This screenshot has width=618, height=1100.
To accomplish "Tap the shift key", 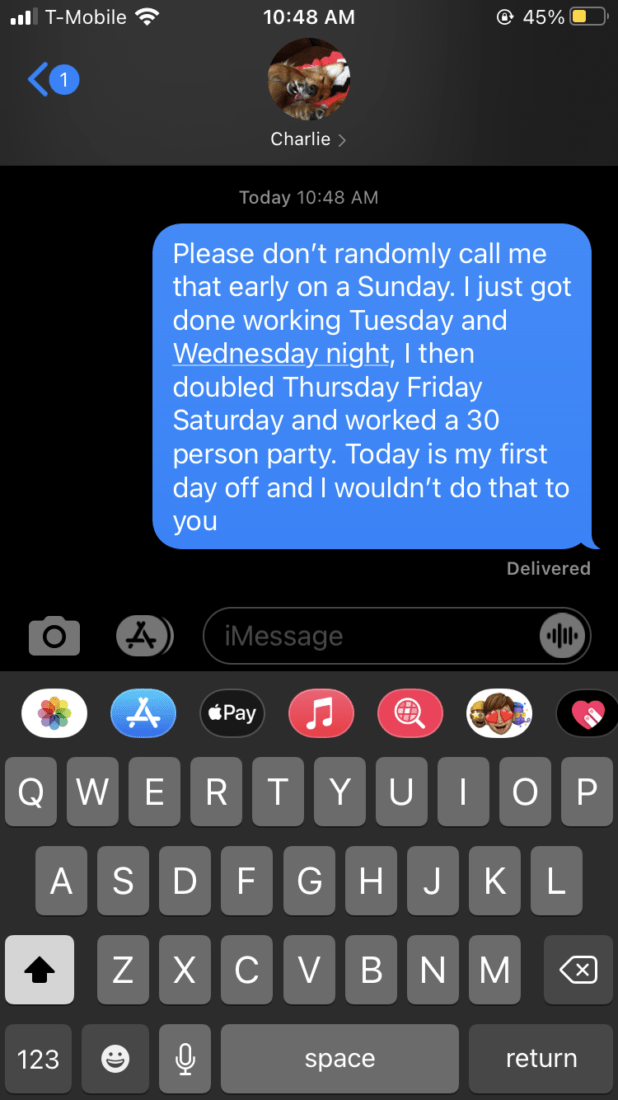I will (x=39, y=970).
